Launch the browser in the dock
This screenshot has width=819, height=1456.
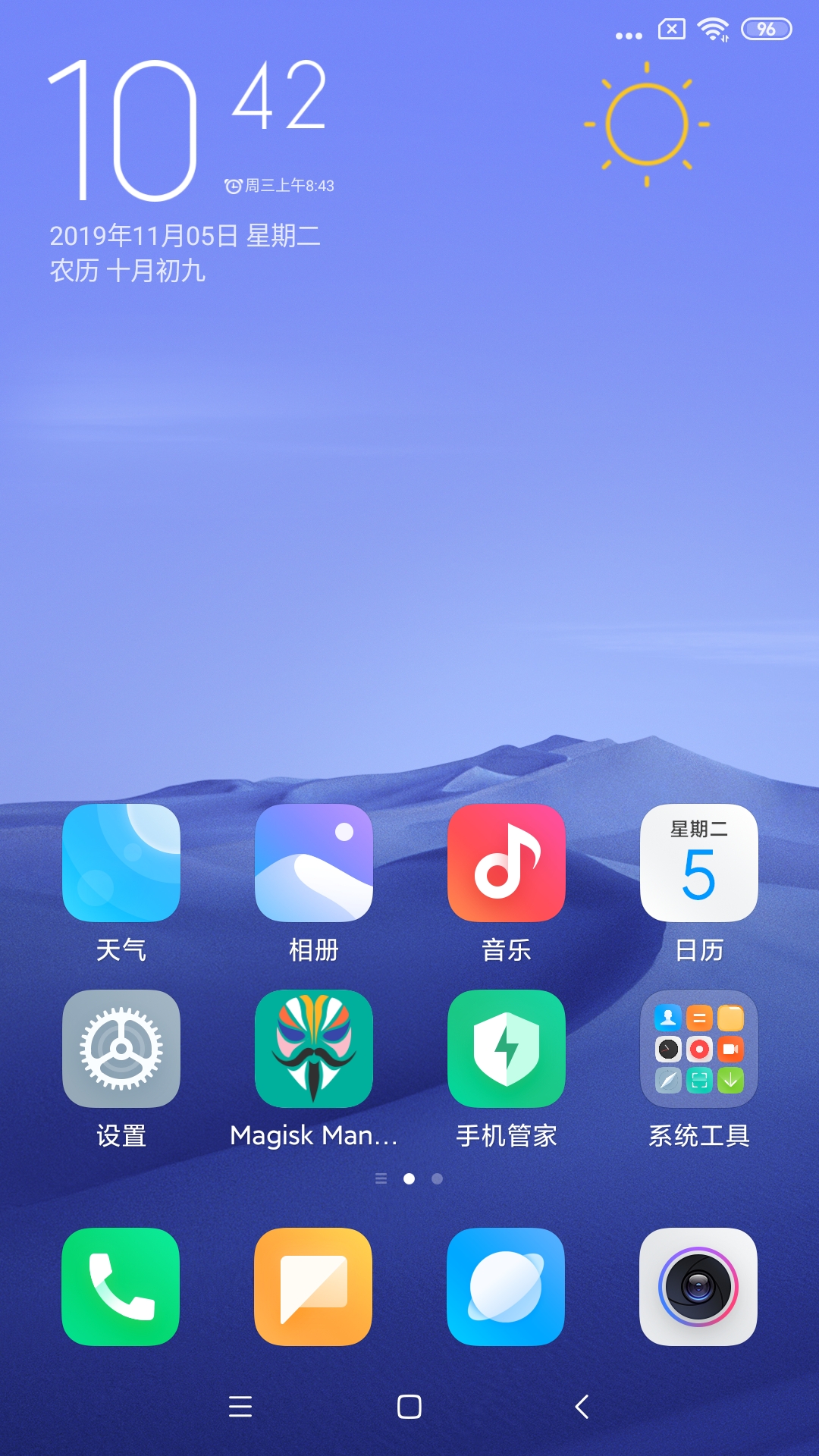(507, 1287)
